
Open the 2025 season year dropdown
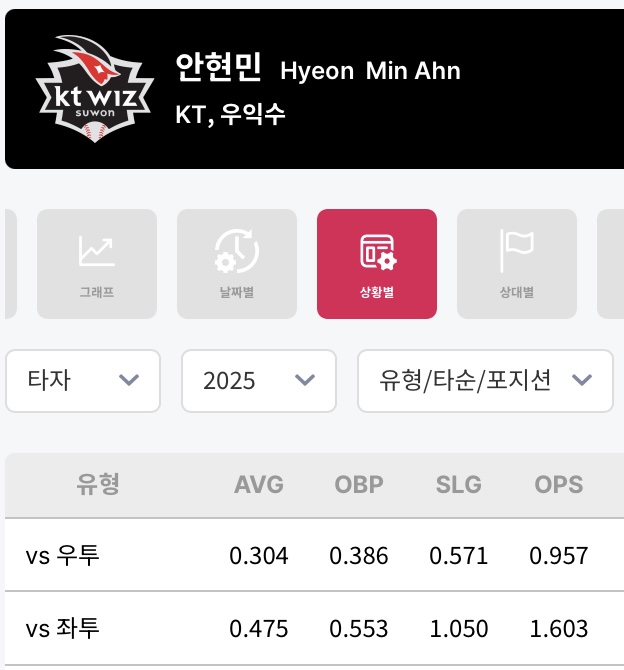(258, 381)
